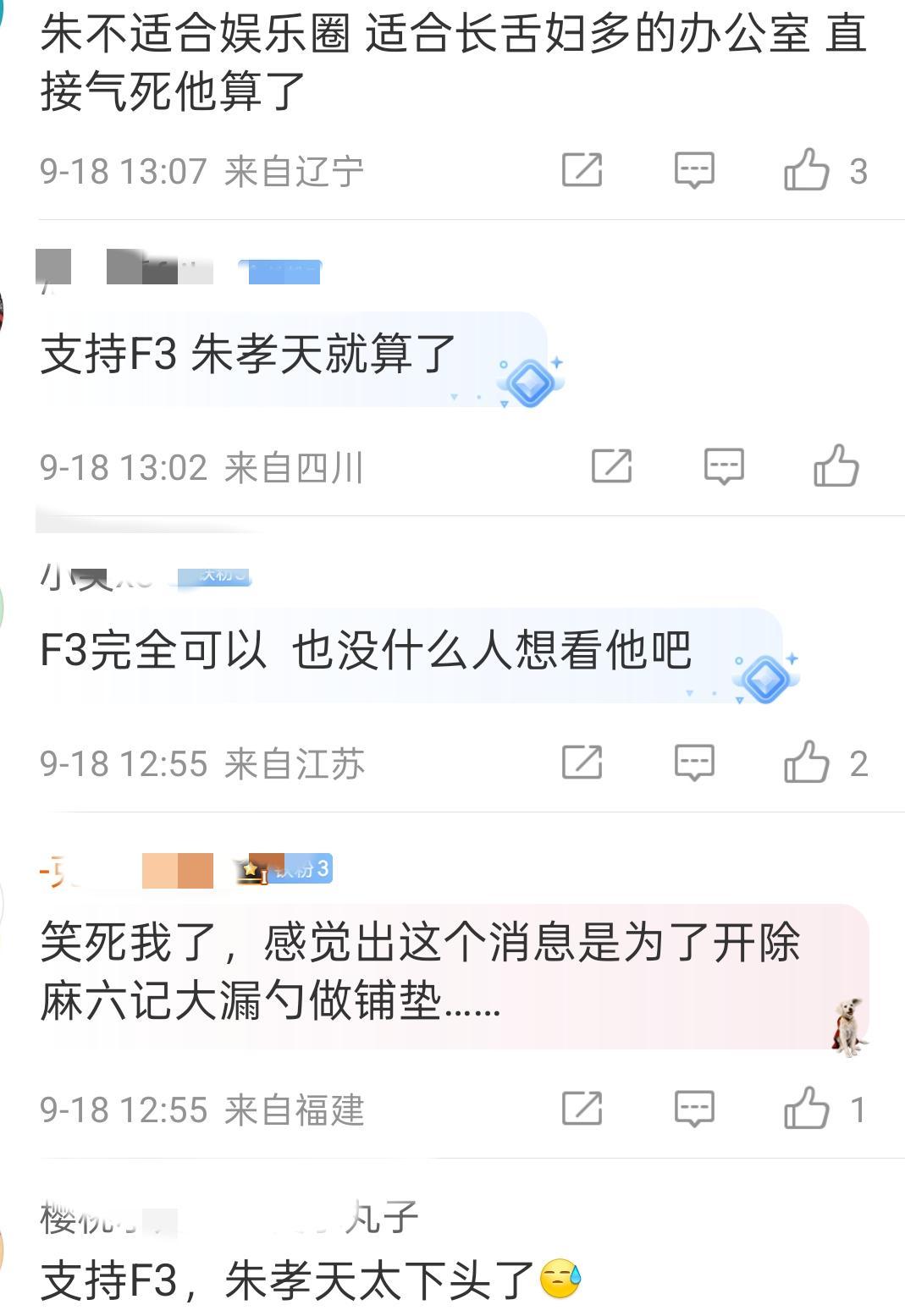The height and width of the screenshot is (1316, 905).
Task: Reply to the 13:07 comment from 辽宁
Action: [694, 170]
